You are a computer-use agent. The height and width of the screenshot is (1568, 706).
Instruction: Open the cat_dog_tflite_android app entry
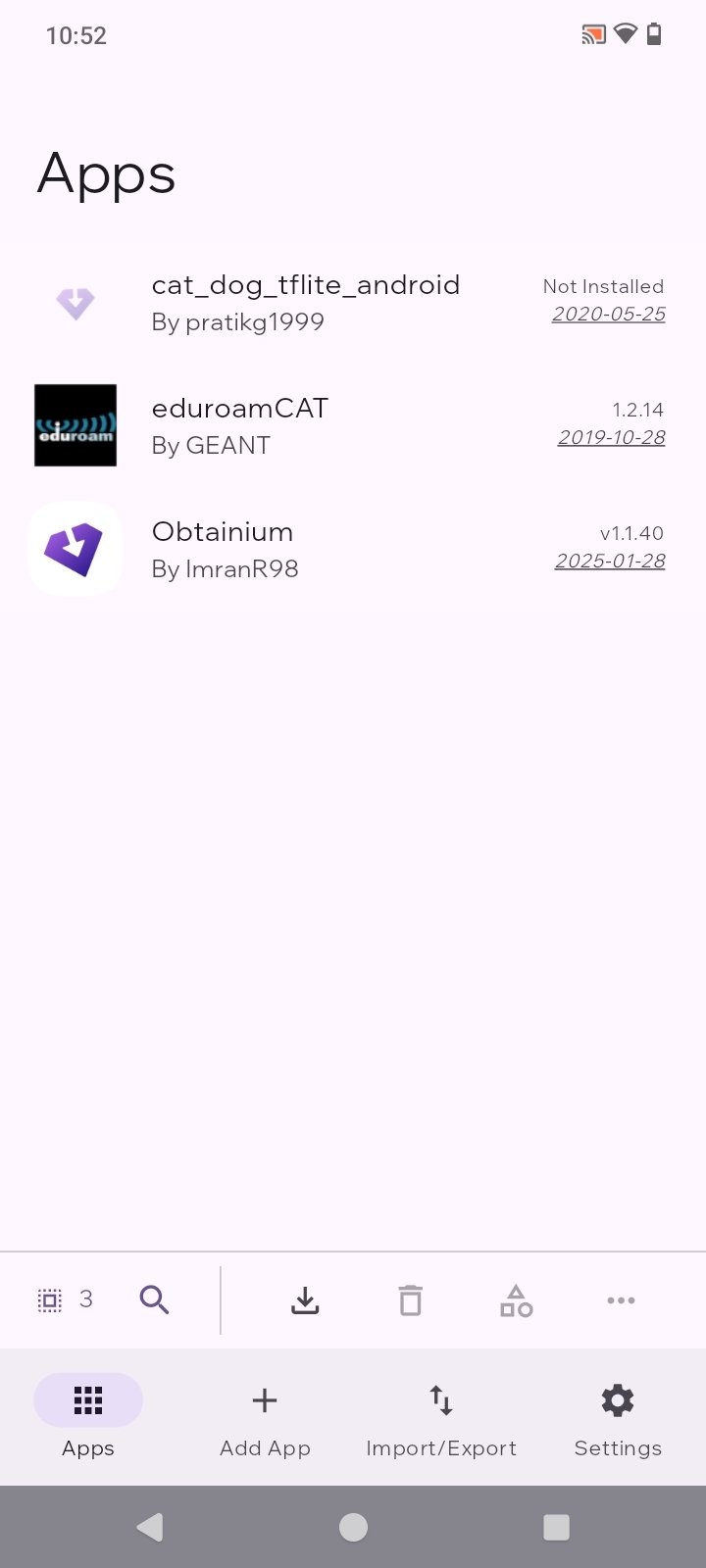coord(305,302)
